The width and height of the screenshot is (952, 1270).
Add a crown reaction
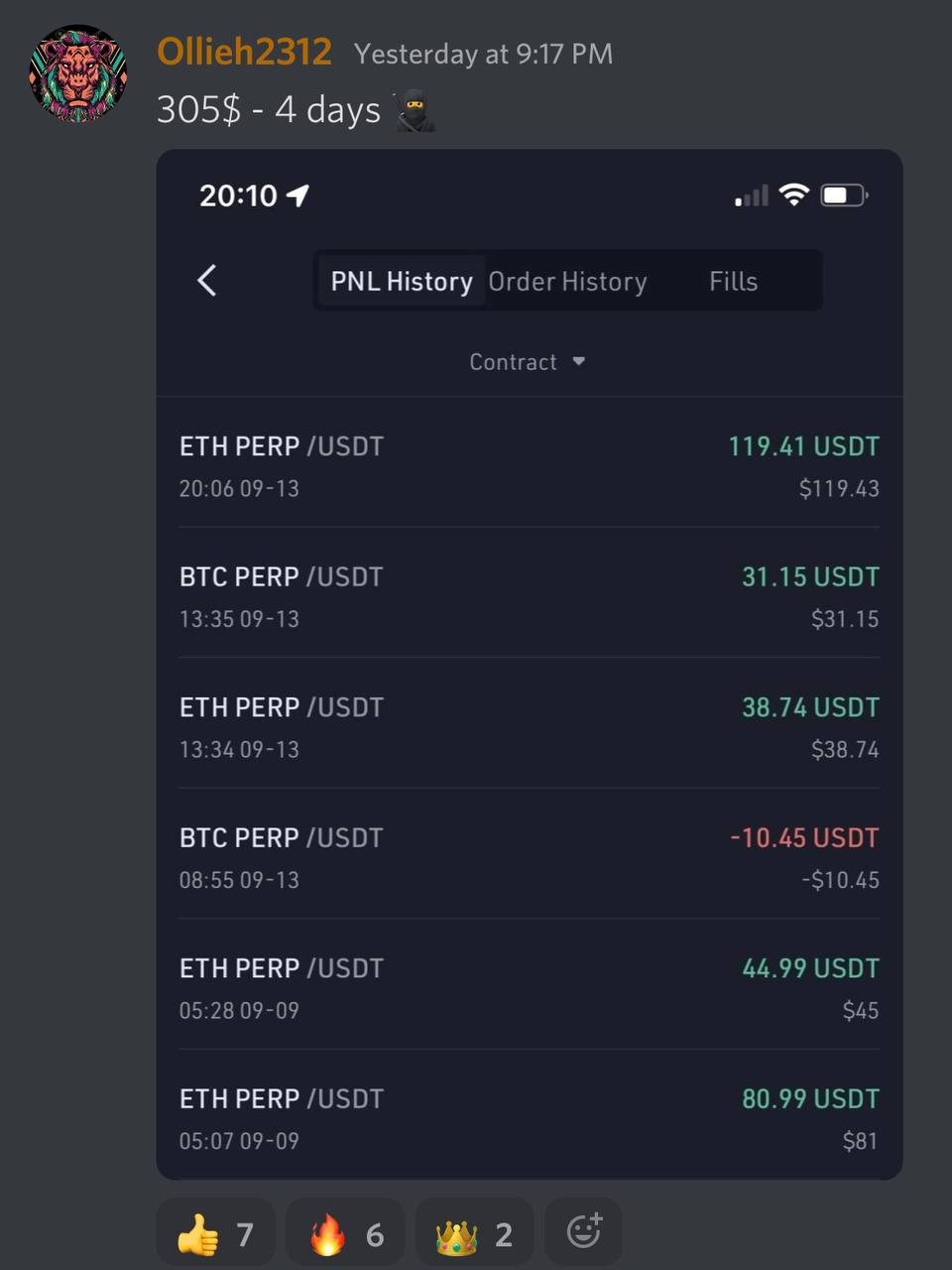tap(473, 1233)
